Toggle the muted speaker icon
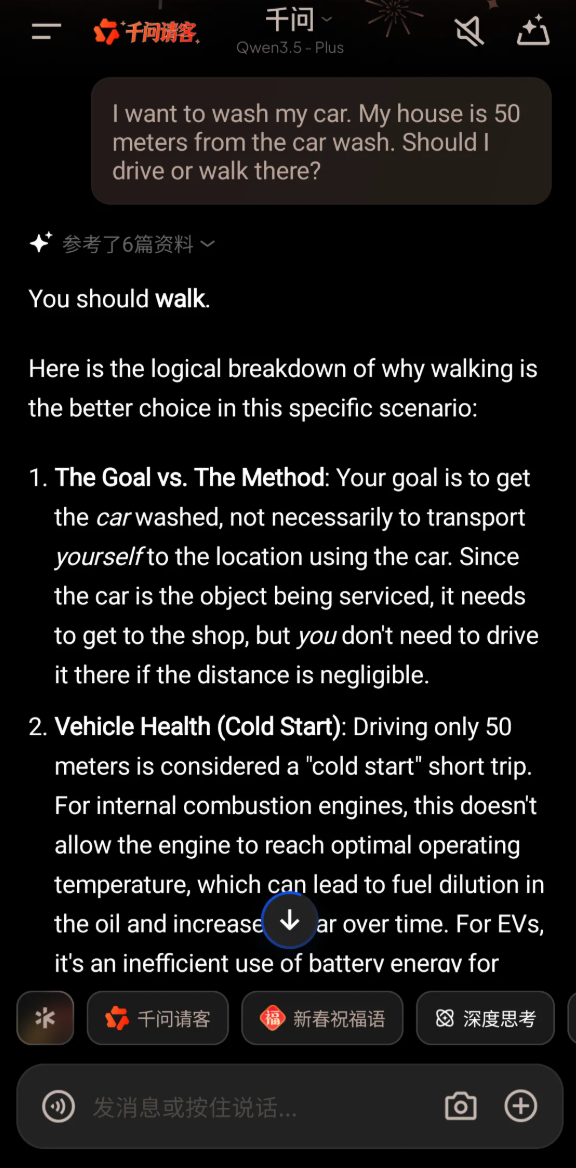This screenshot has width=576, height=1168. pos(469,32)
